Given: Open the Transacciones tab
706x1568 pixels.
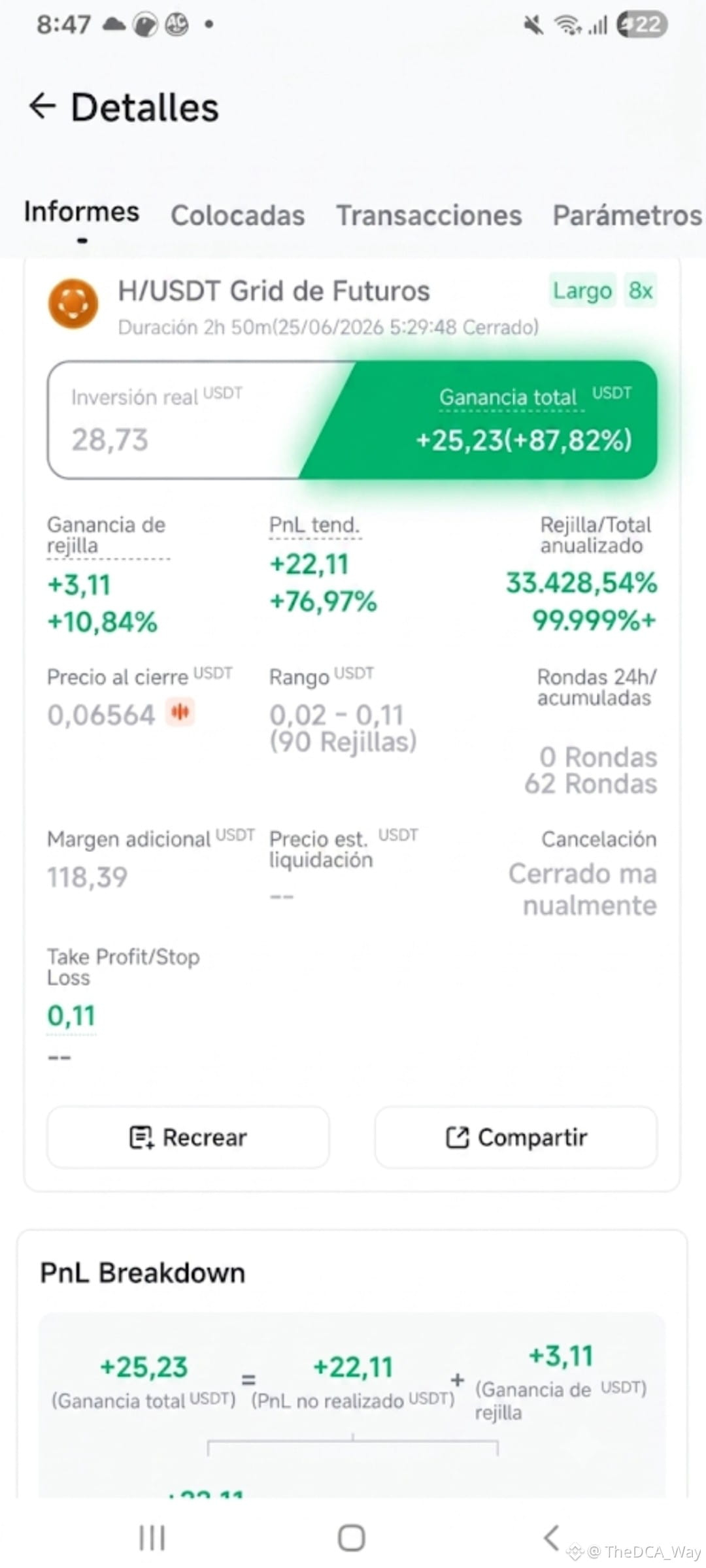Looking at the screenshot, I should (x=429, y=216).
